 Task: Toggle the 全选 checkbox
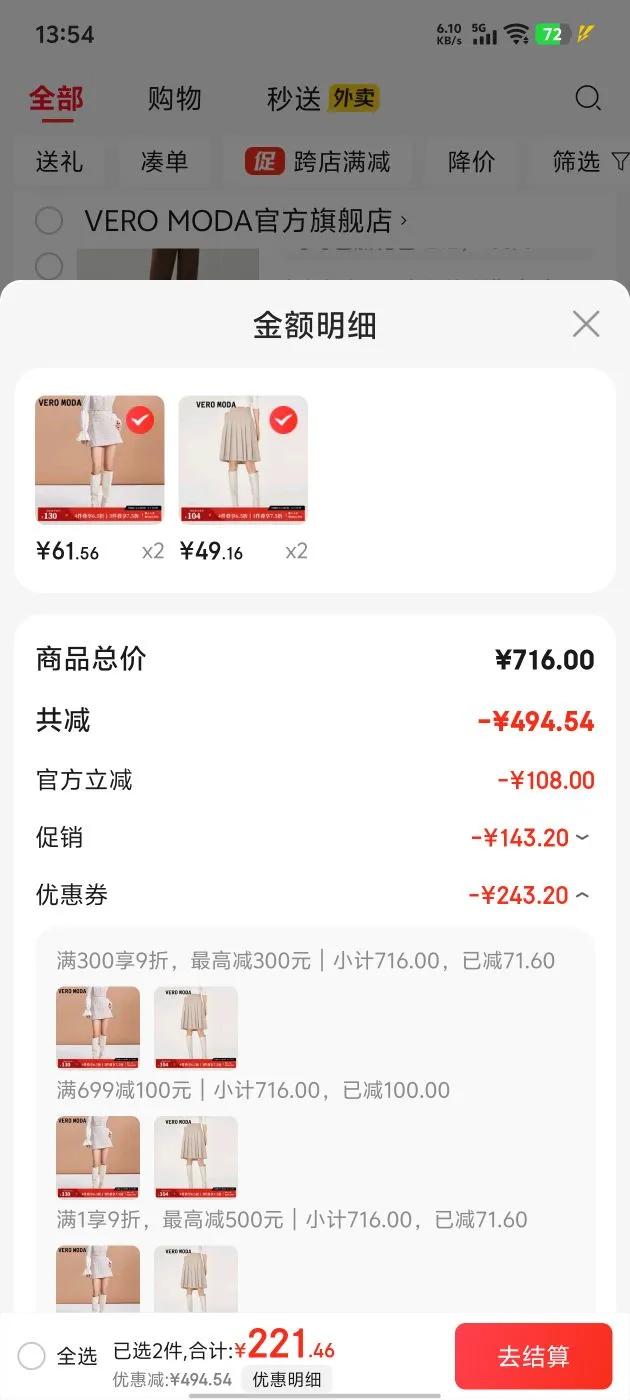coord(32,1356)
